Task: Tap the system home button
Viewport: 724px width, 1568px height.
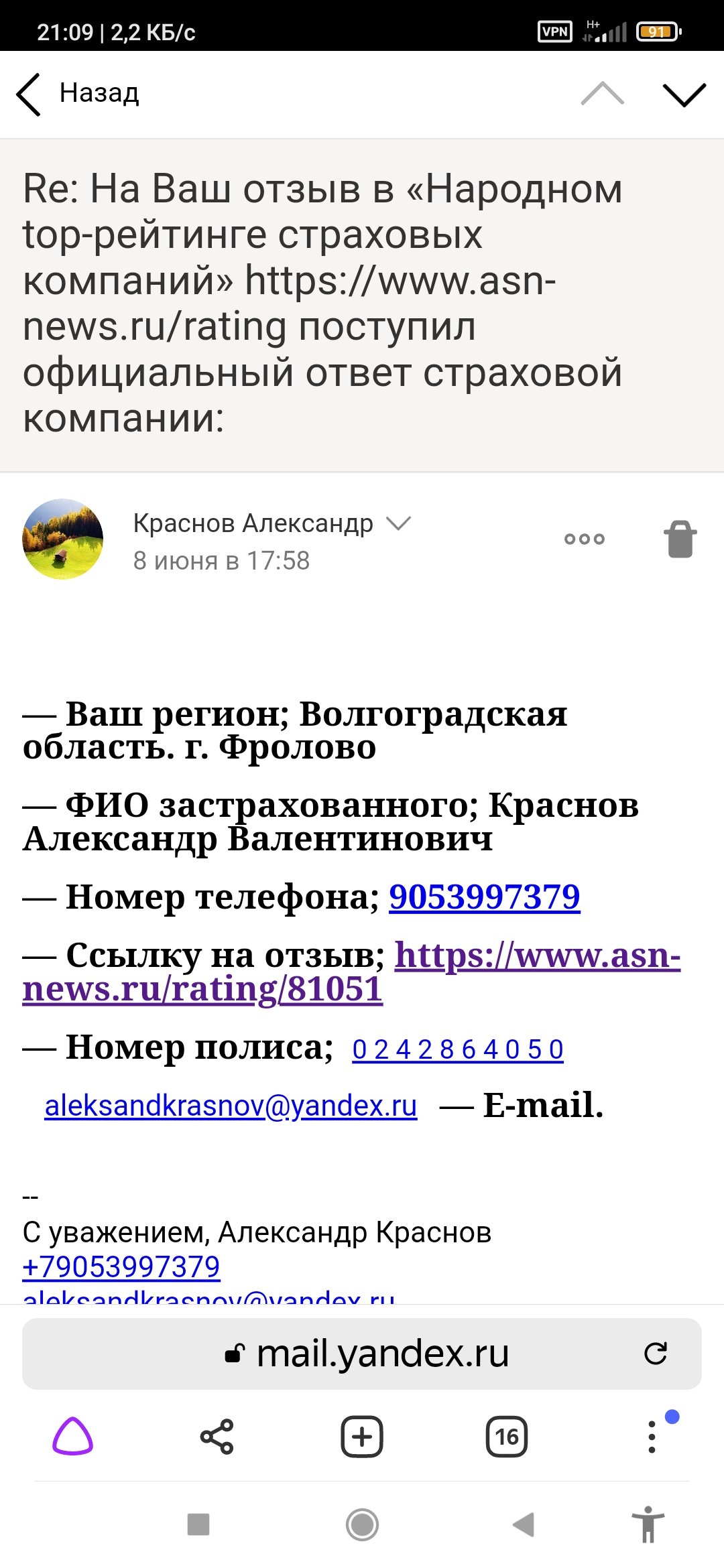Action: (362, 1524)
